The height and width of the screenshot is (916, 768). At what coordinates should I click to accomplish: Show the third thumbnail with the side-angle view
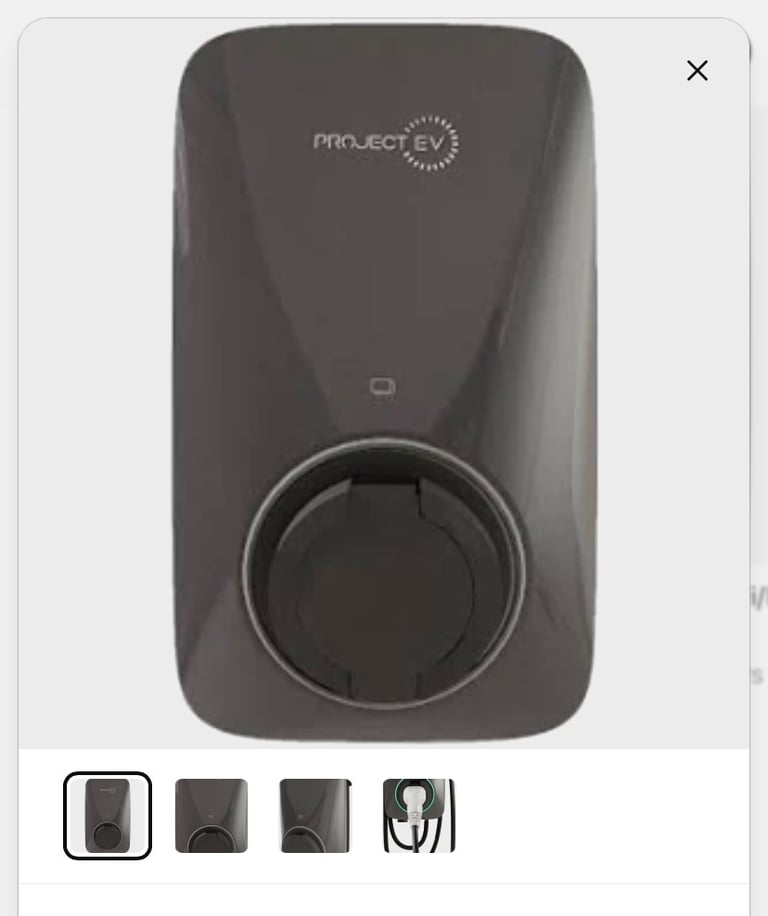point(315,815)
